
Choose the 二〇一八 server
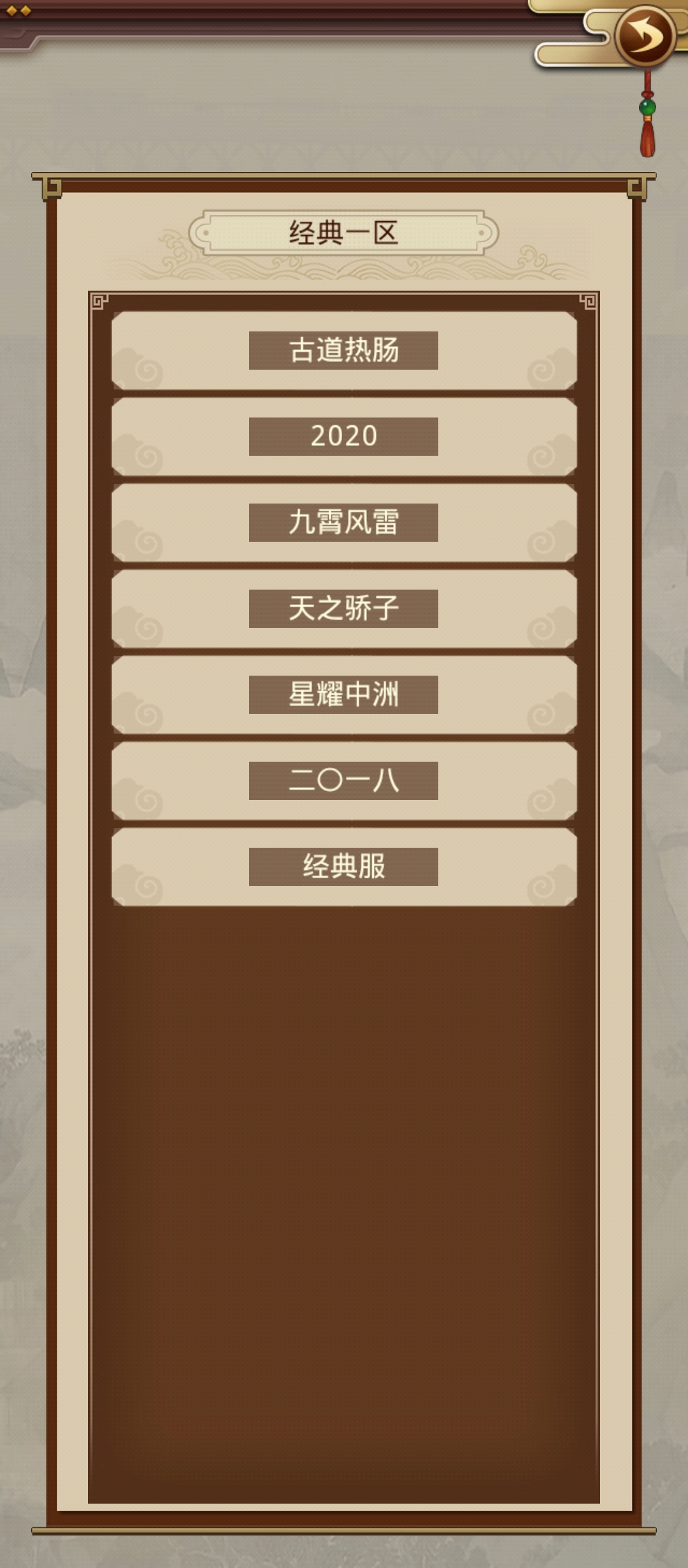[x=344, y=781]
